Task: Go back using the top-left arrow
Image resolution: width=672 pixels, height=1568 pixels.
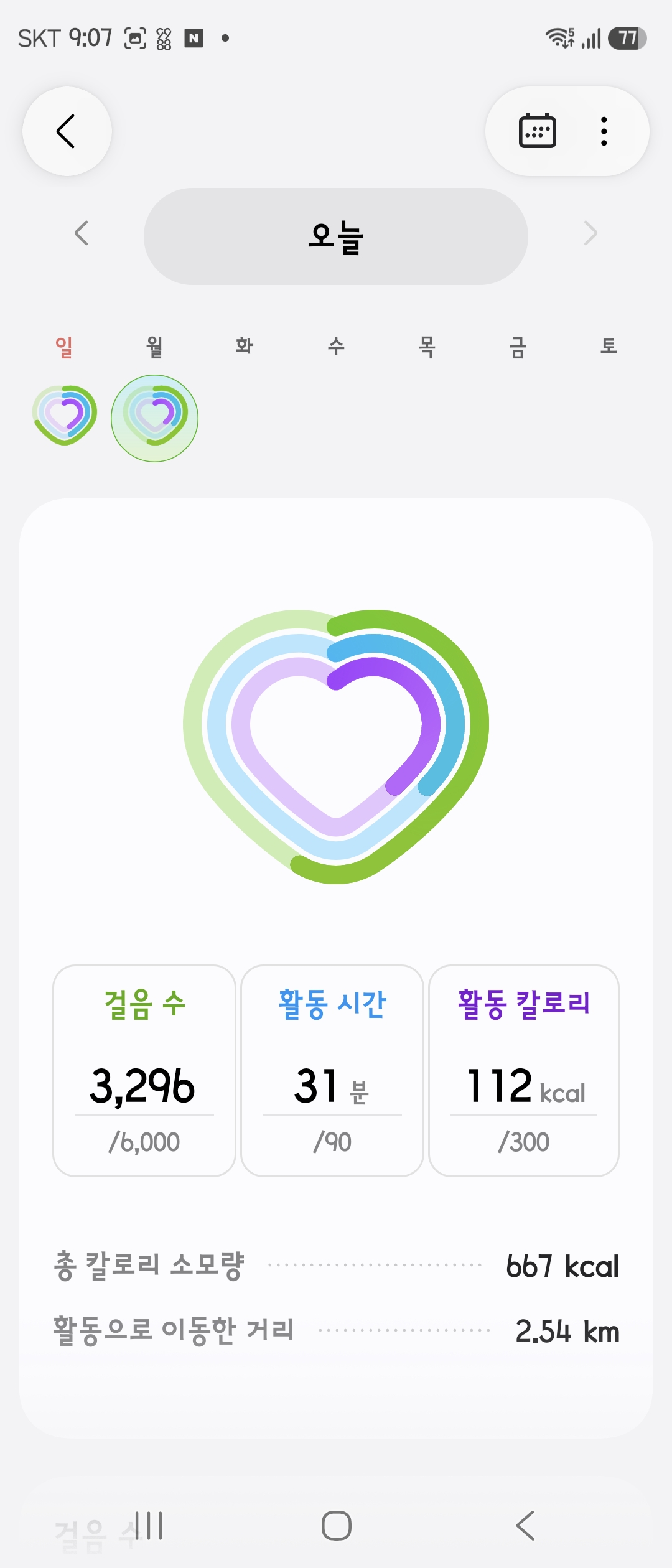Action: 67,131
